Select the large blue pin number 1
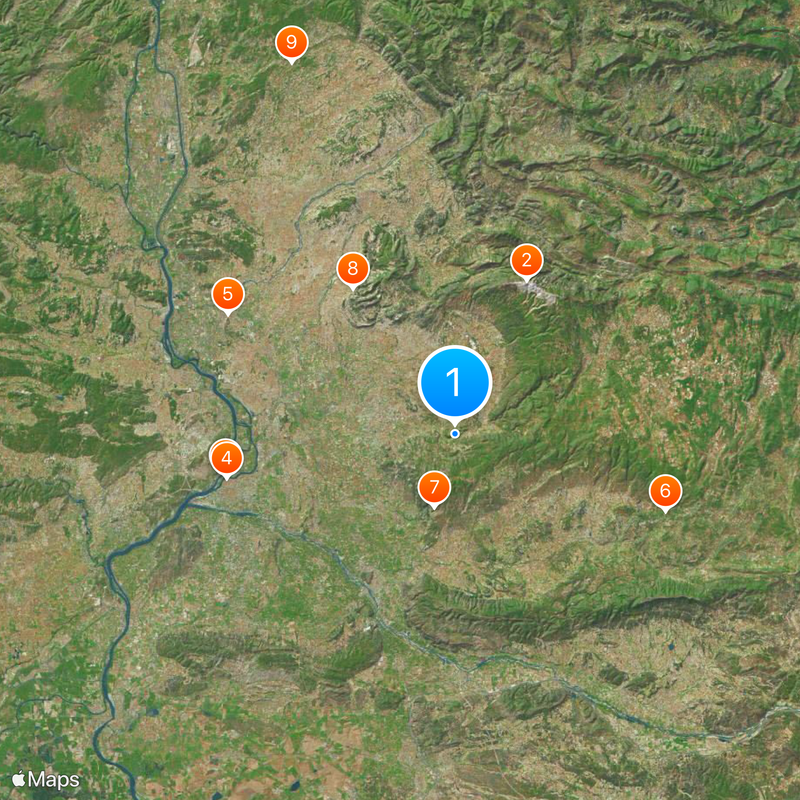This screenshot has width=800, height=800. (x=455, y=382)
